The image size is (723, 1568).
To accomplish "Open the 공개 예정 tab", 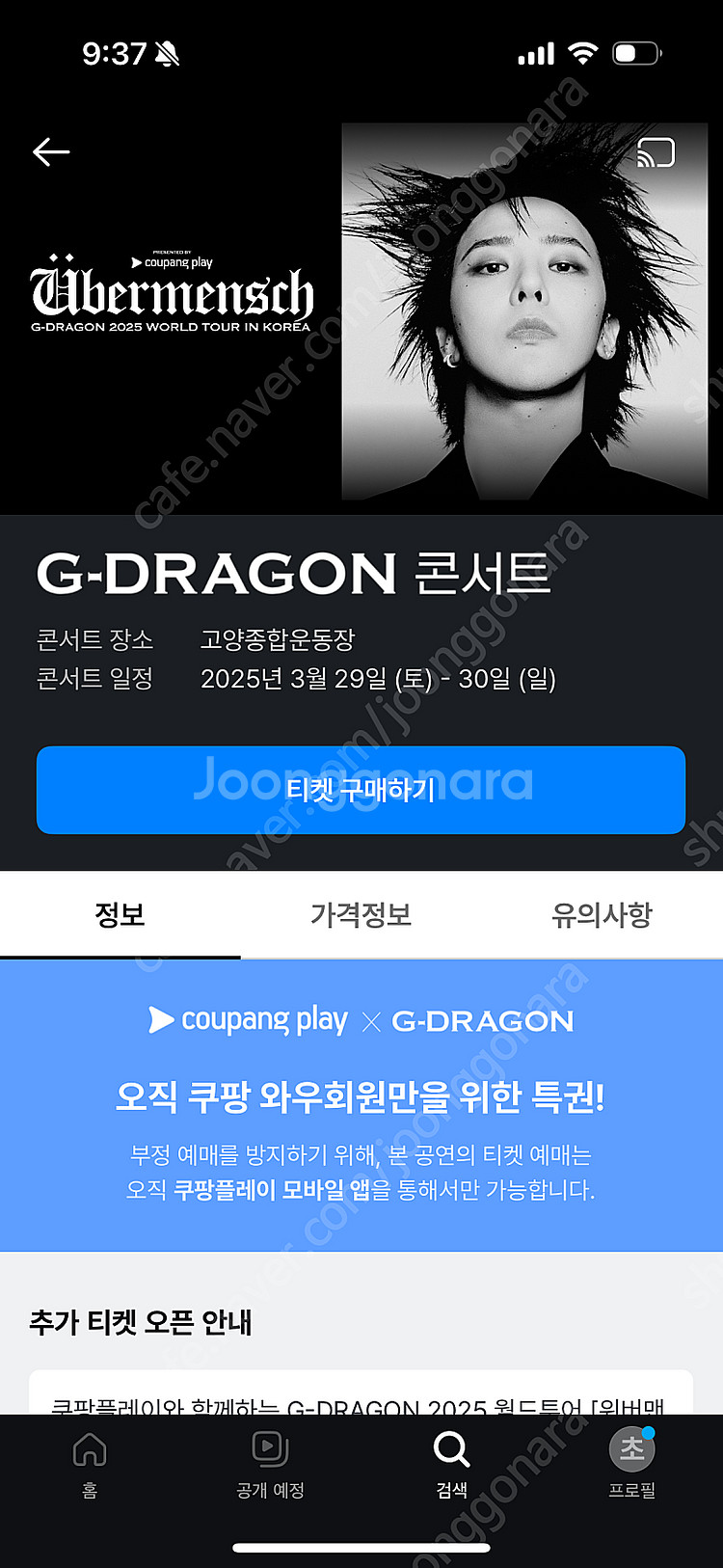I will coord(270,1463).
